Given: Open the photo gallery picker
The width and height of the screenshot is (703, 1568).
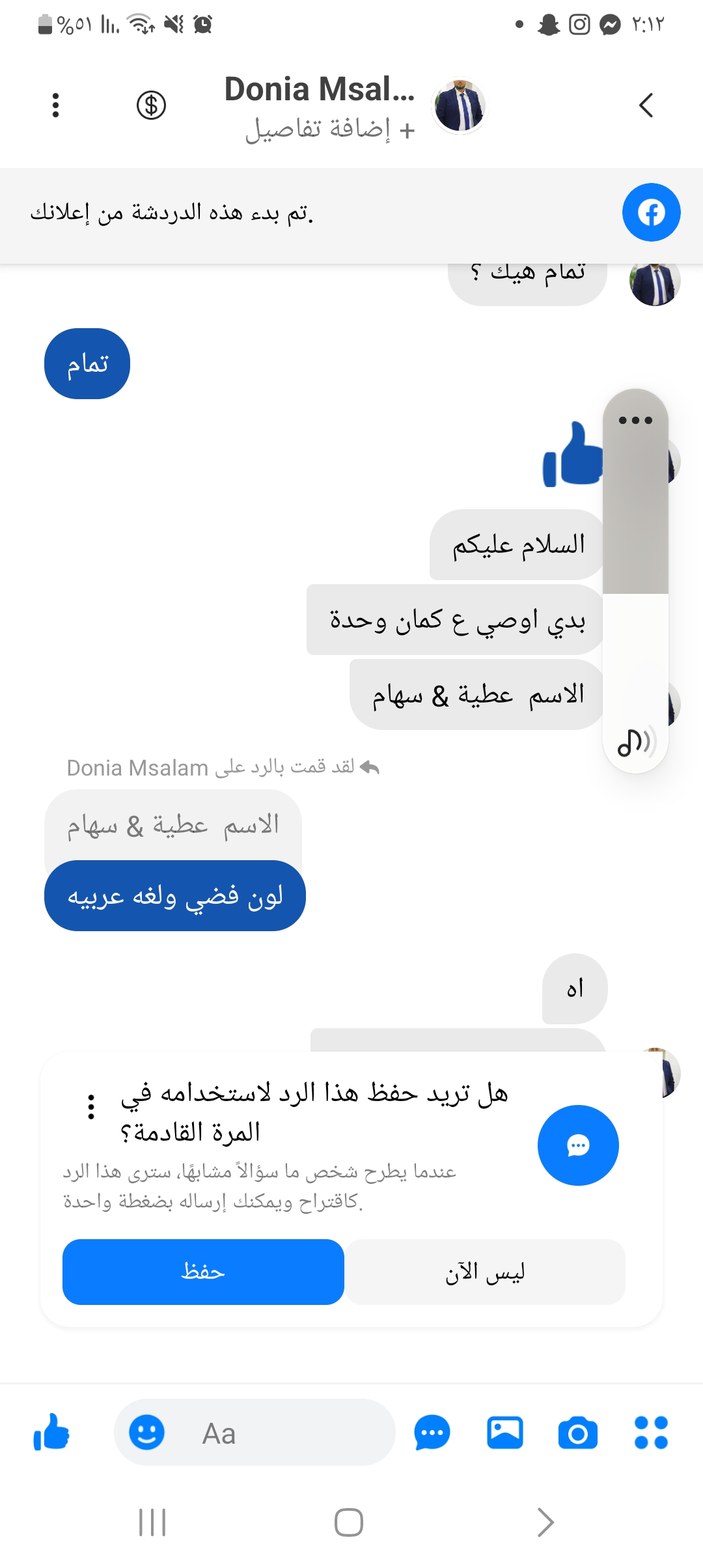Looking at the screenshot, I should pos(505,1433).
